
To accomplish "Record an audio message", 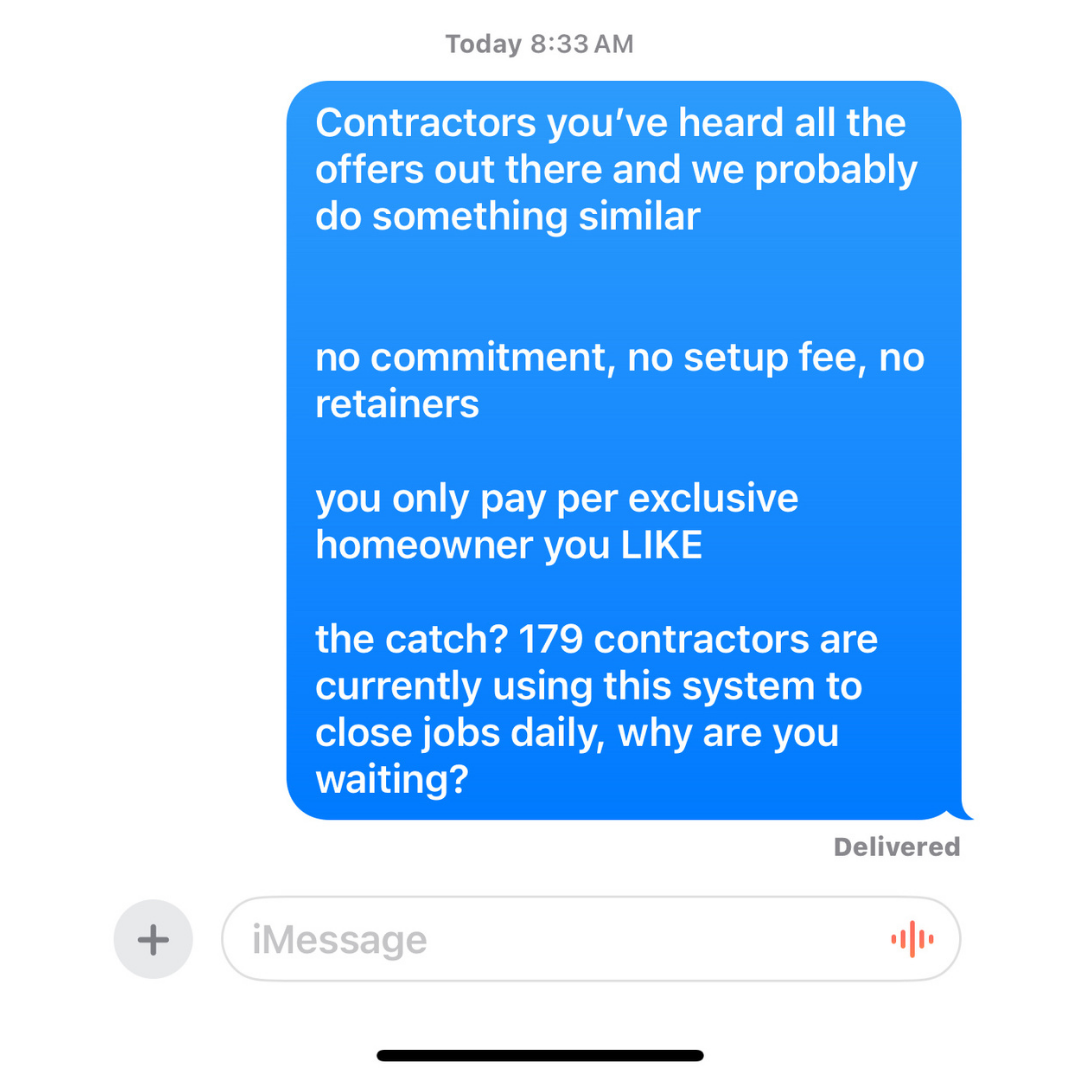I will coord(911,939).
